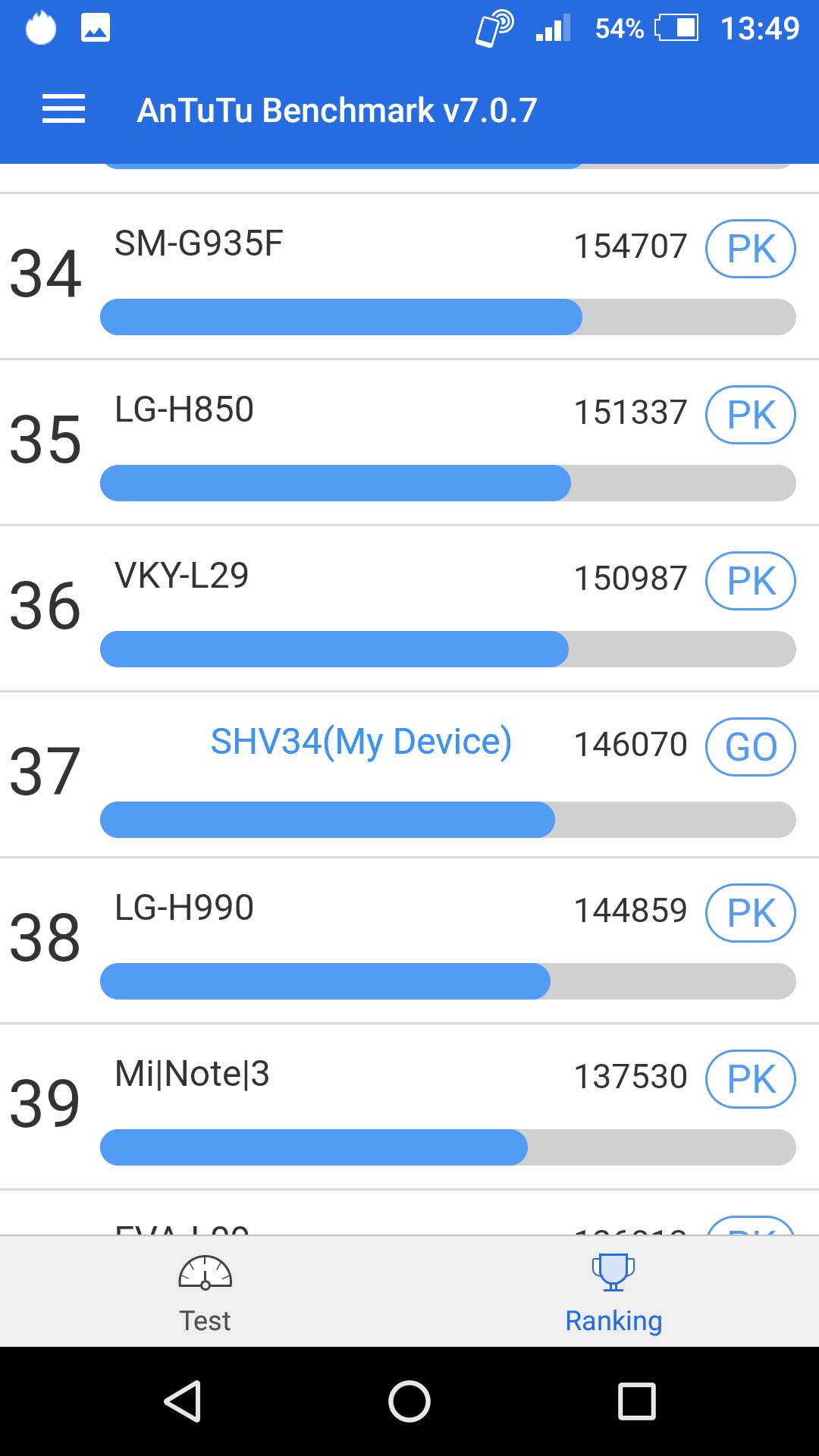Start PK against LG-H990

pos(750,913)
